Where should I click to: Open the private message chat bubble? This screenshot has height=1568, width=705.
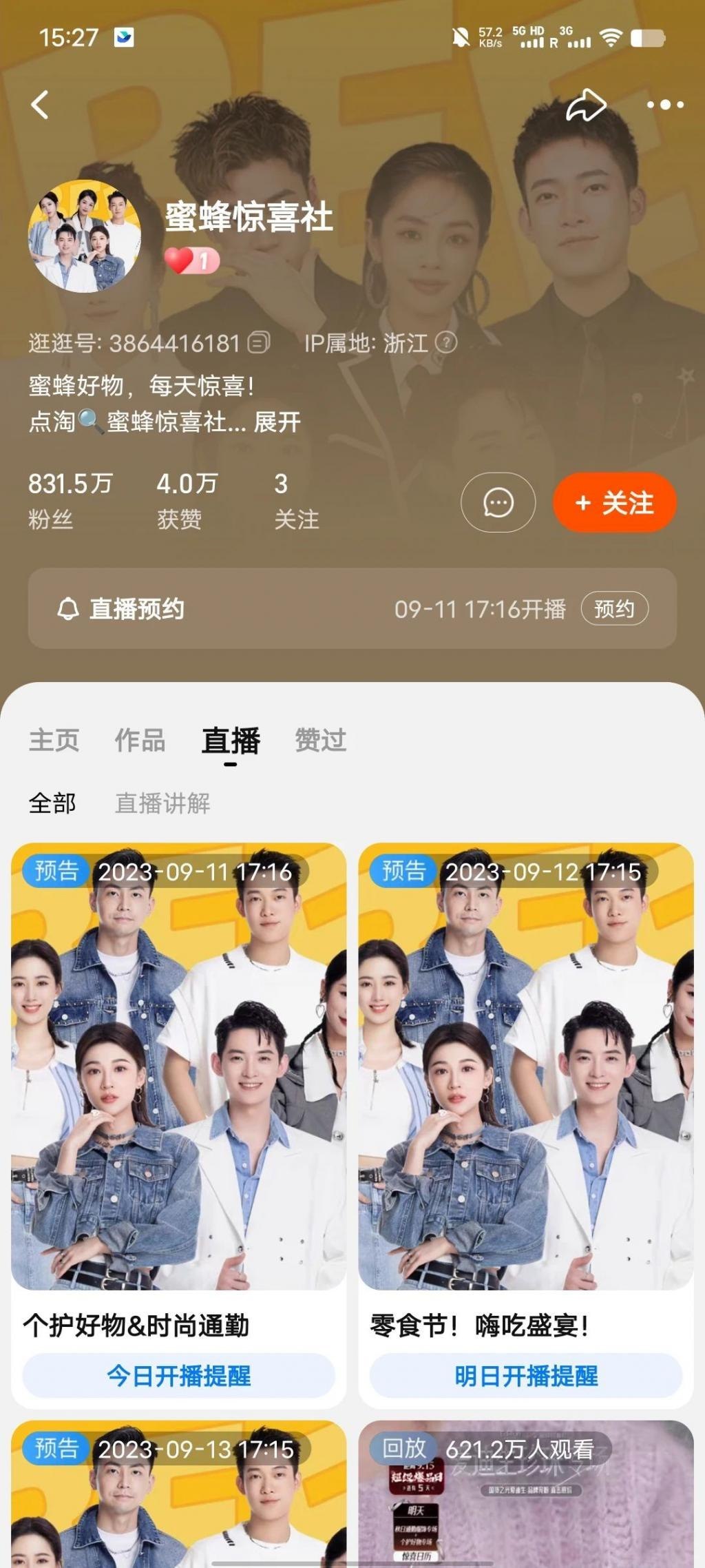pyautogui.click(x=497, y=503)
